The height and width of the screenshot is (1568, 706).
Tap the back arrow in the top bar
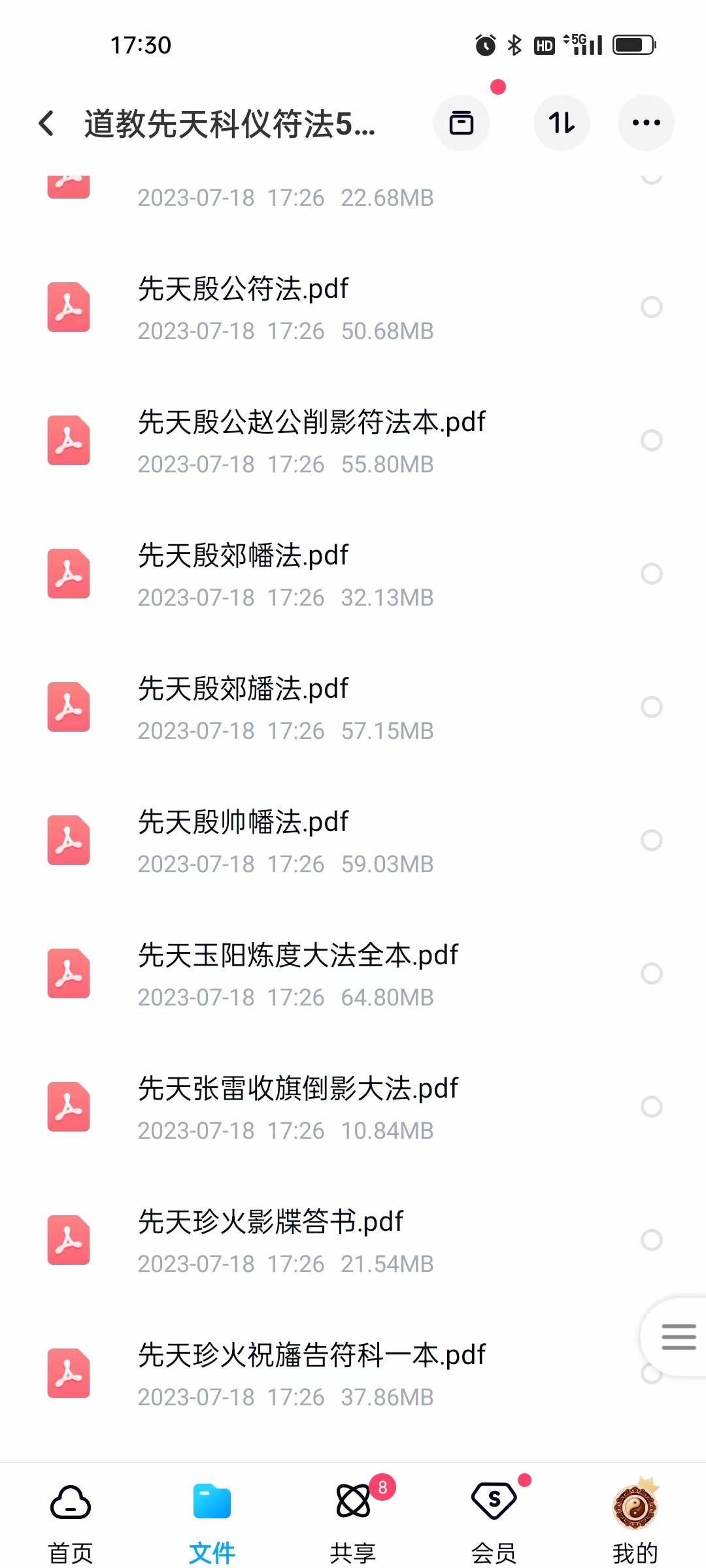click(46, 123)
